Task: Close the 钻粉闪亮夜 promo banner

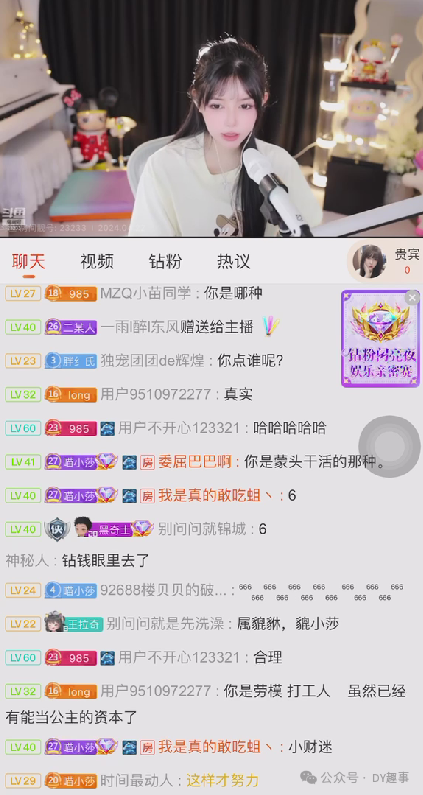Action: [x=413, y=298]
